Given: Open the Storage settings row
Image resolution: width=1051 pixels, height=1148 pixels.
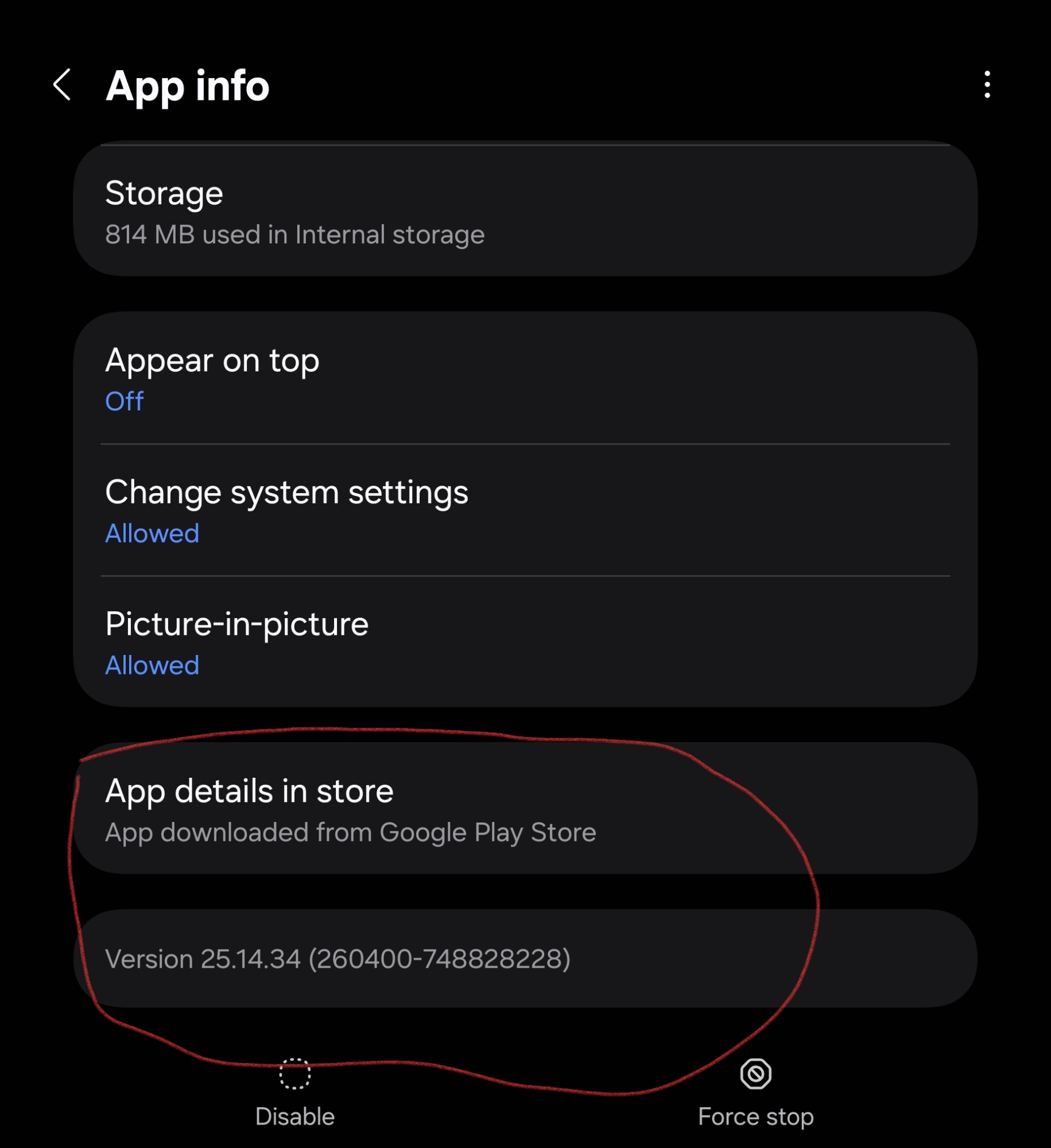Looking at the screenshot, I should [525, 211].
